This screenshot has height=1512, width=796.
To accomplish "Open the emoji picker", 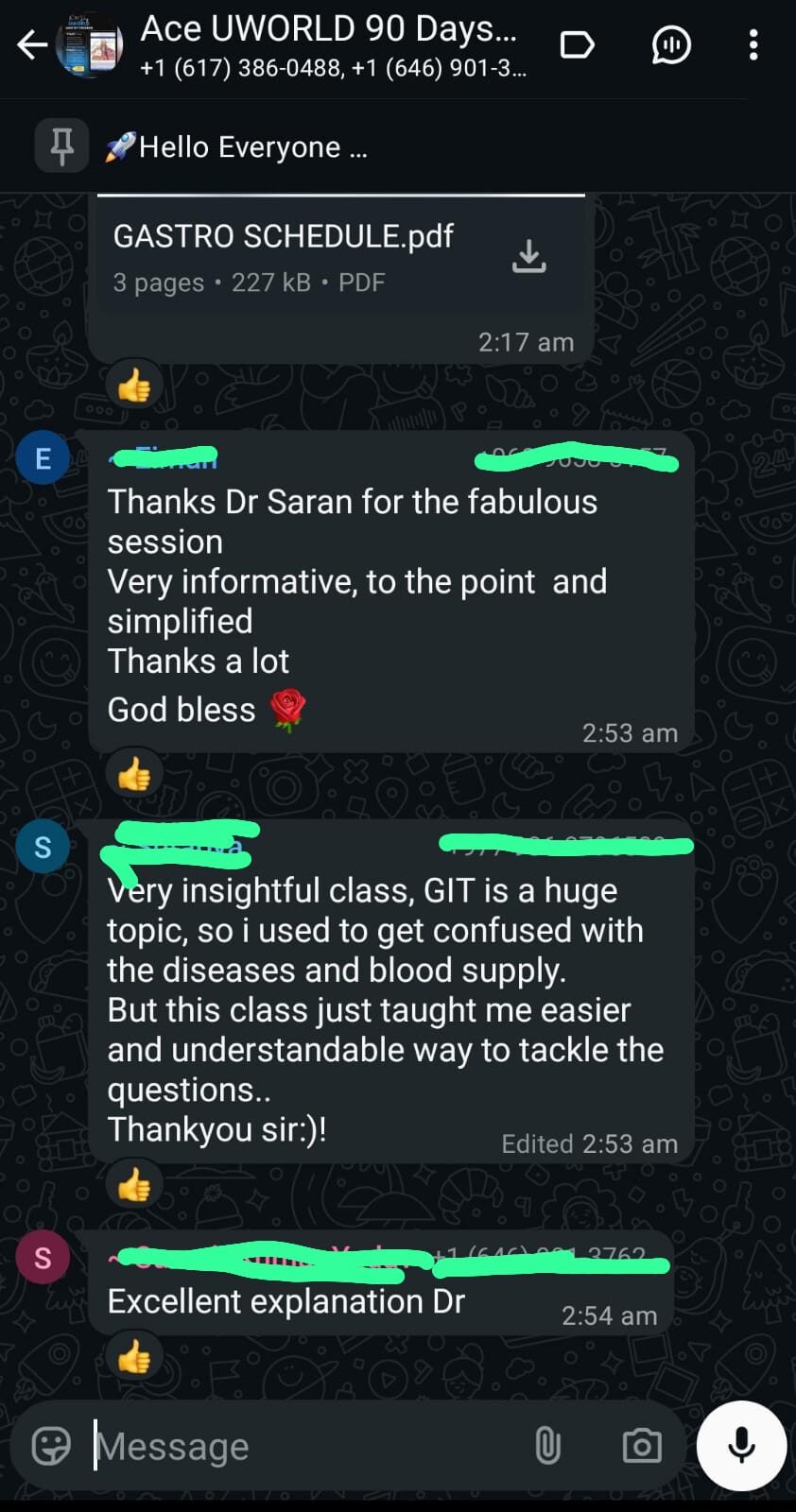I will point(51,1446).
